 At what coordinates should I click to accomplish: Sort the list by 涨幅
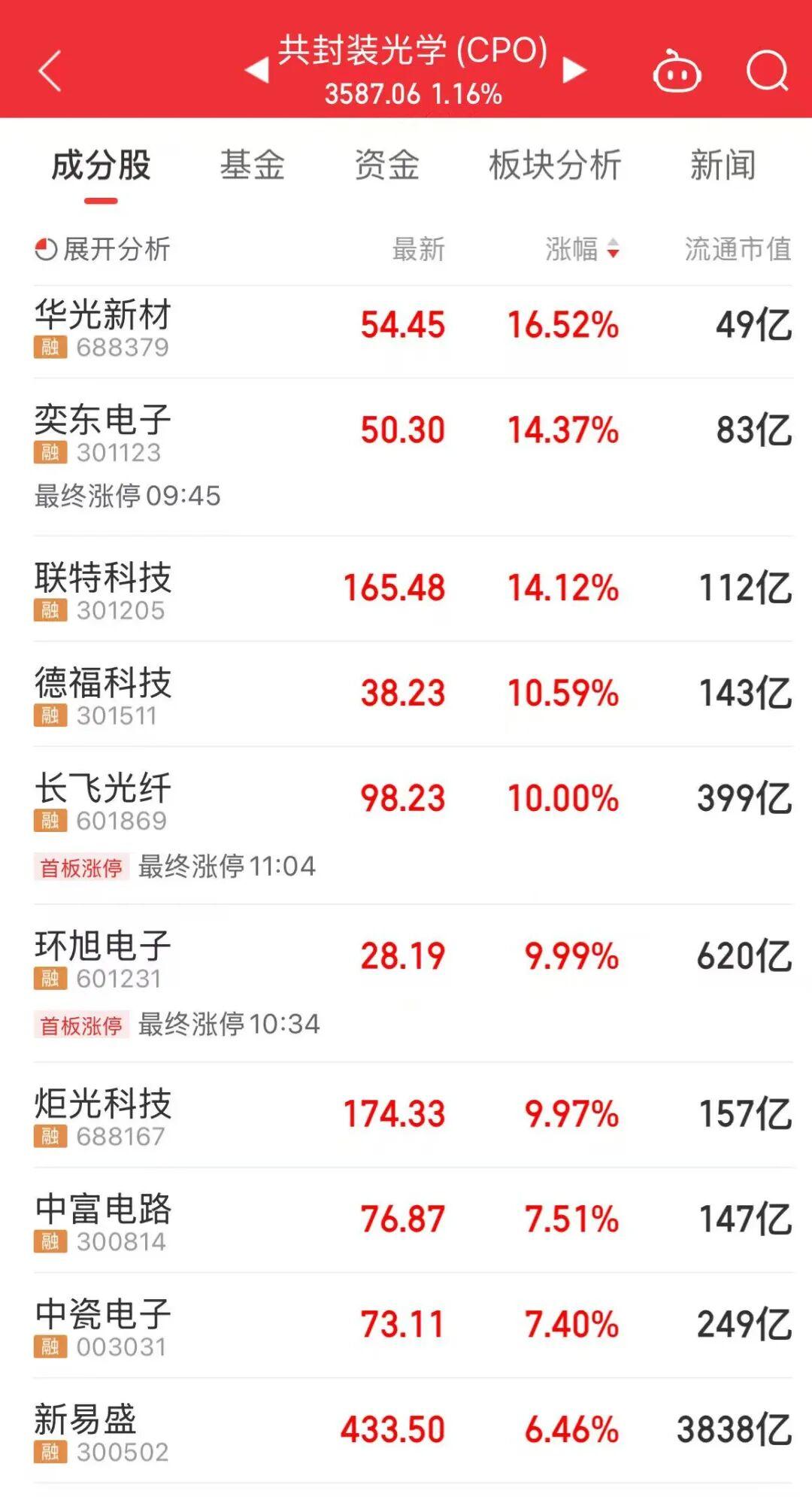tap(582, 249)
